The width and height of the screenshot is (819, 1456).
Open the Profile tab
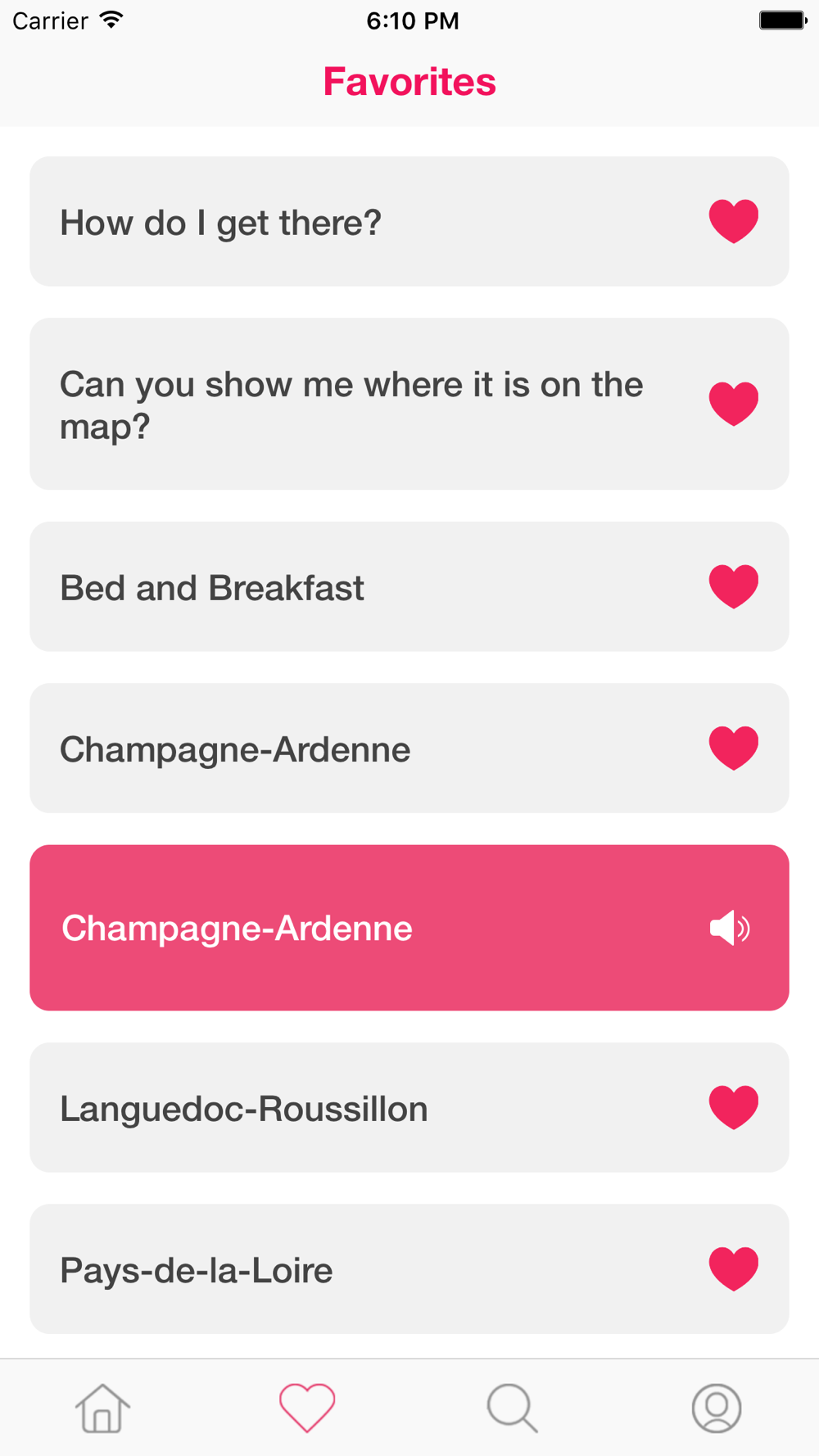point(717,1409)
